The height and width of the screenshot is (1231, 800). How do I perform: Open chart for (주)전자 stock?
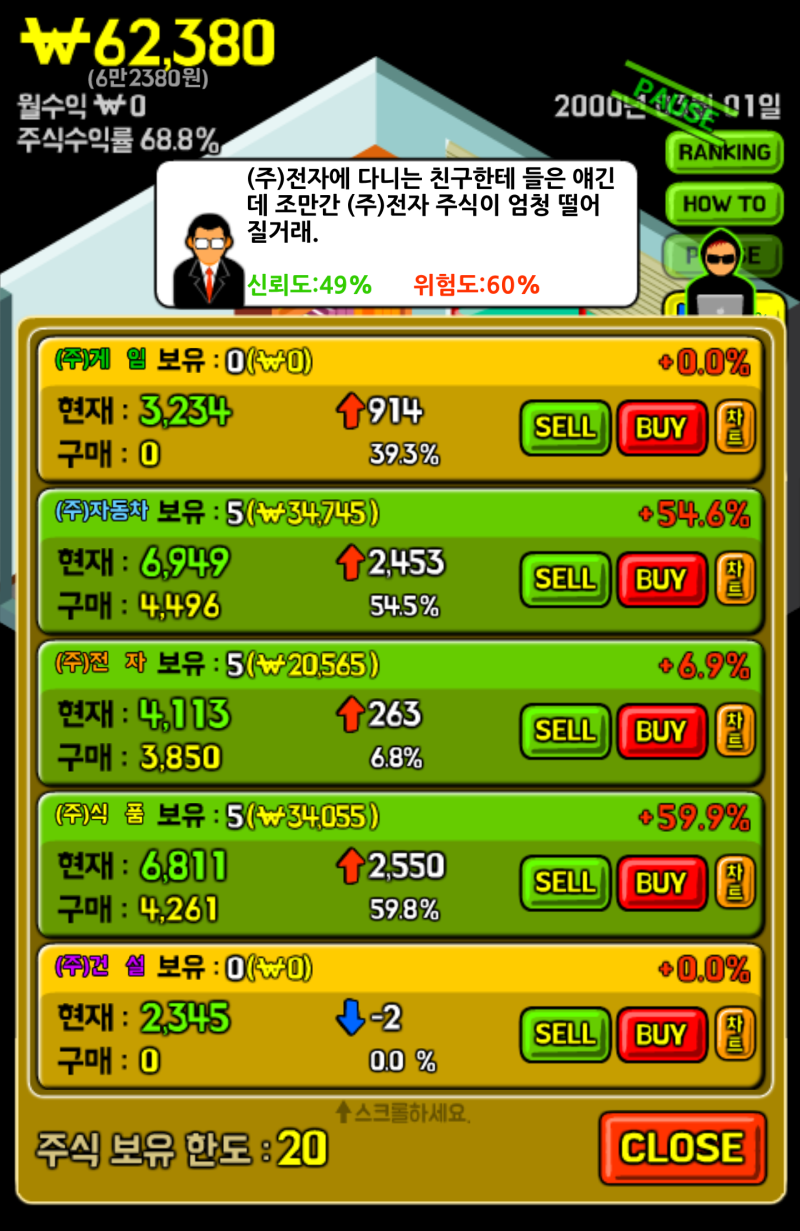(735, 732)
